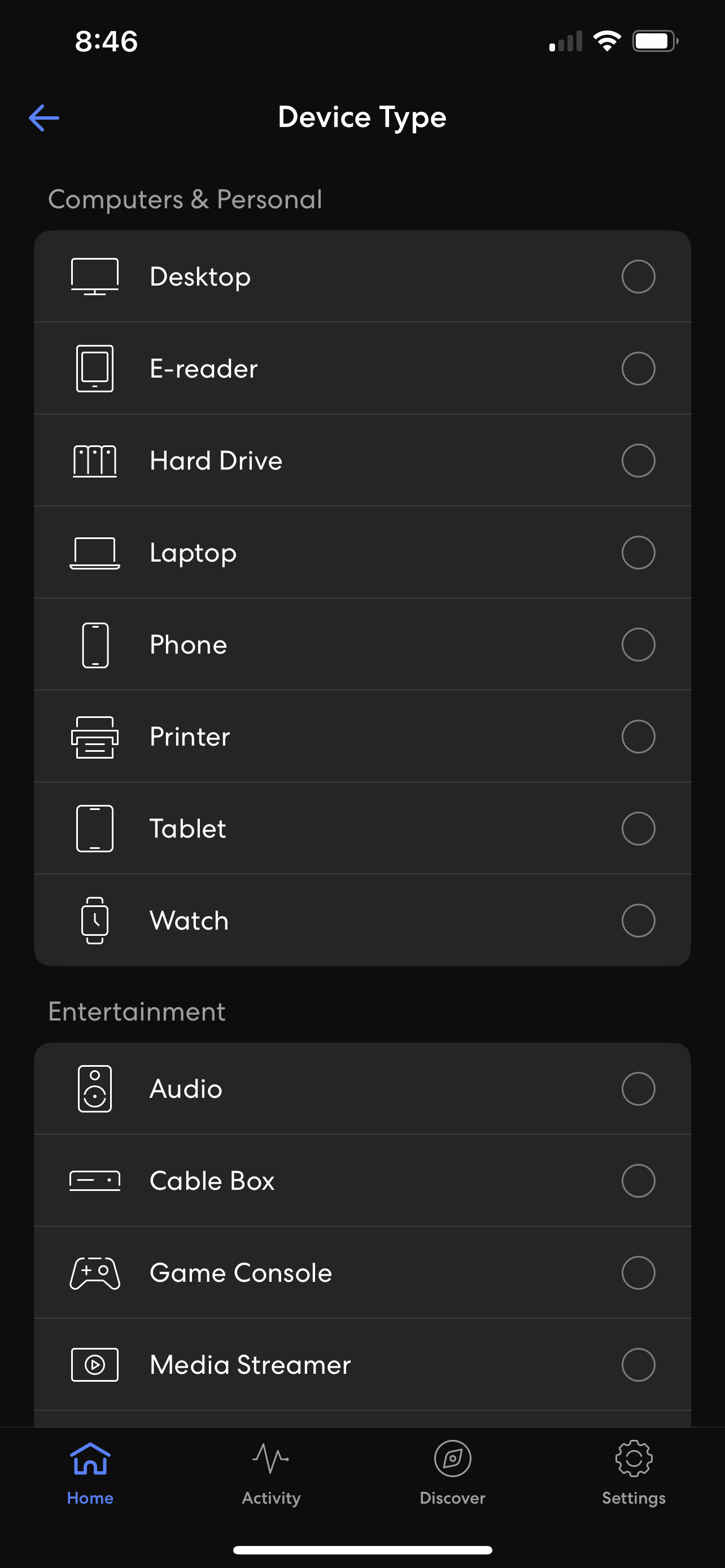Select the Watch radio button
Image resolution: width=725 pixels, height=1568 pixels.
point(637,921)
